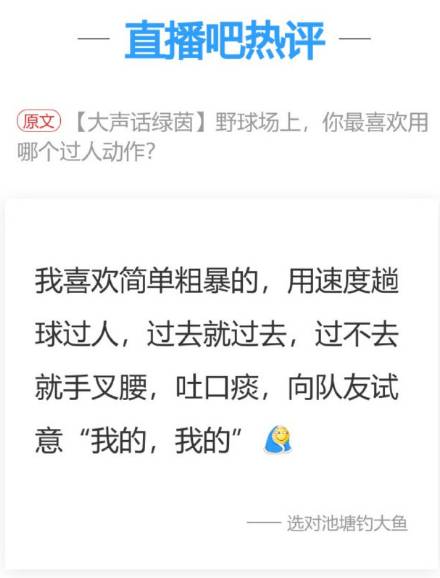
Task: Open the hot comment card by 选对池塘钓大鱼
Action: click(x=221, y=383)
